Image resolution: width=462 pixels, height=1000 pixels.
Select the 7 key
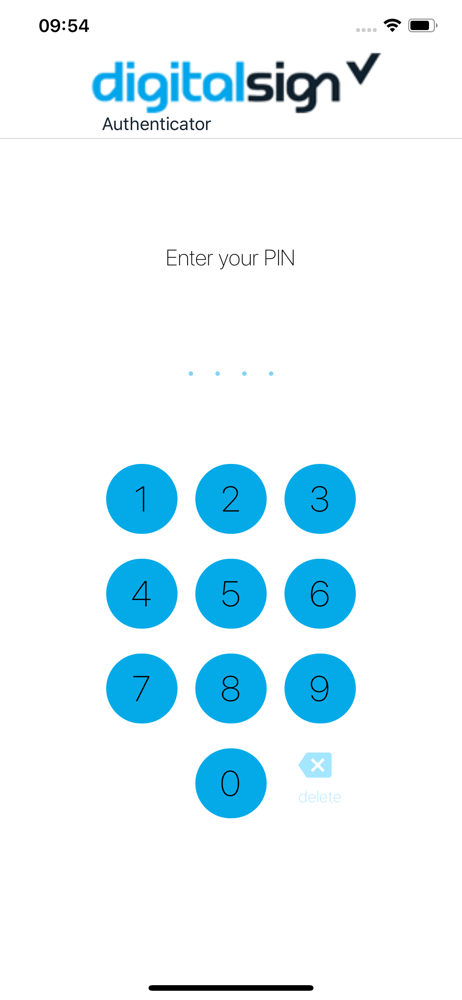142,688
